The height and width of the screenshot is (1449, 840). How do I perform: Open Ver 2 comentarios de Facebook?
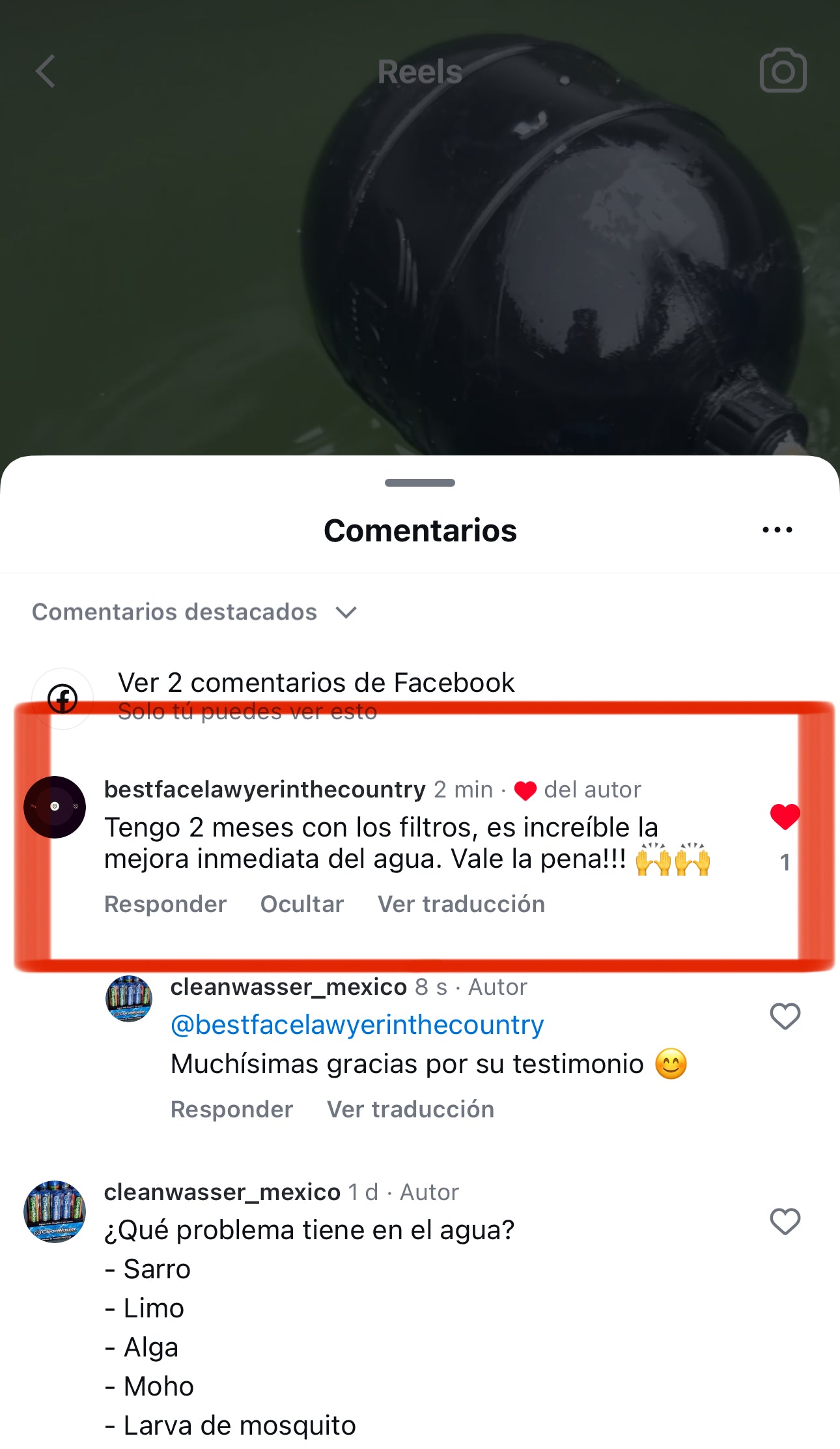click(x=316, y=682)
